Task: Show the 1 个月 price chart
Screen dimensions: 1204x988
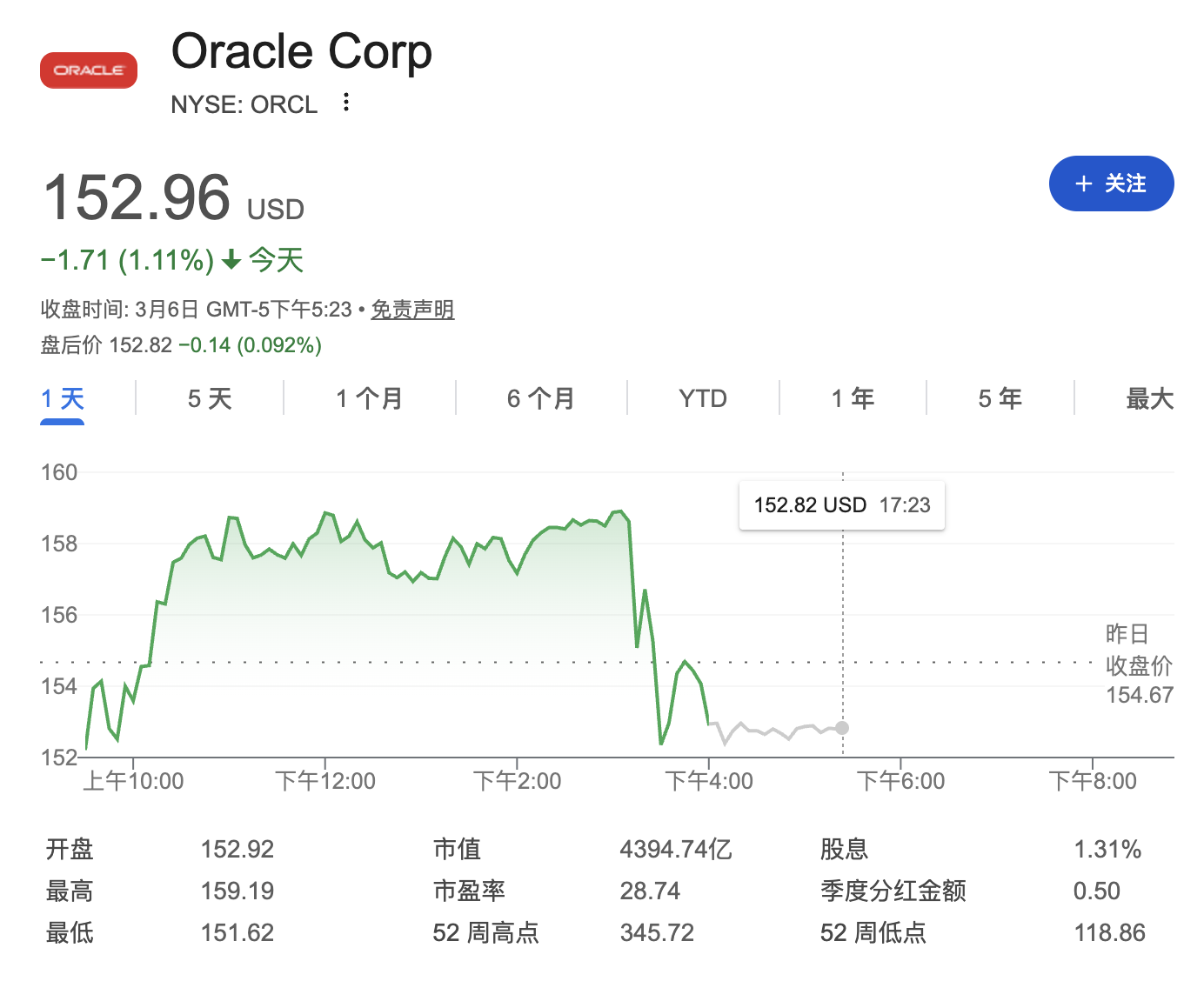Action: point(369,399)
